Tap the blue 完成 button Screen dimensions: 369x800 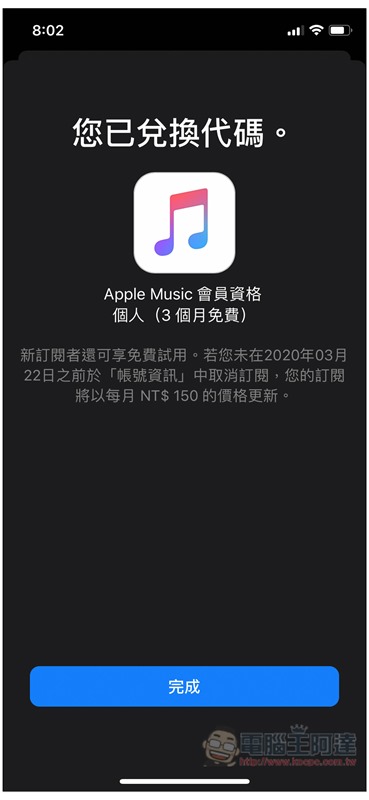click(184, 686)
